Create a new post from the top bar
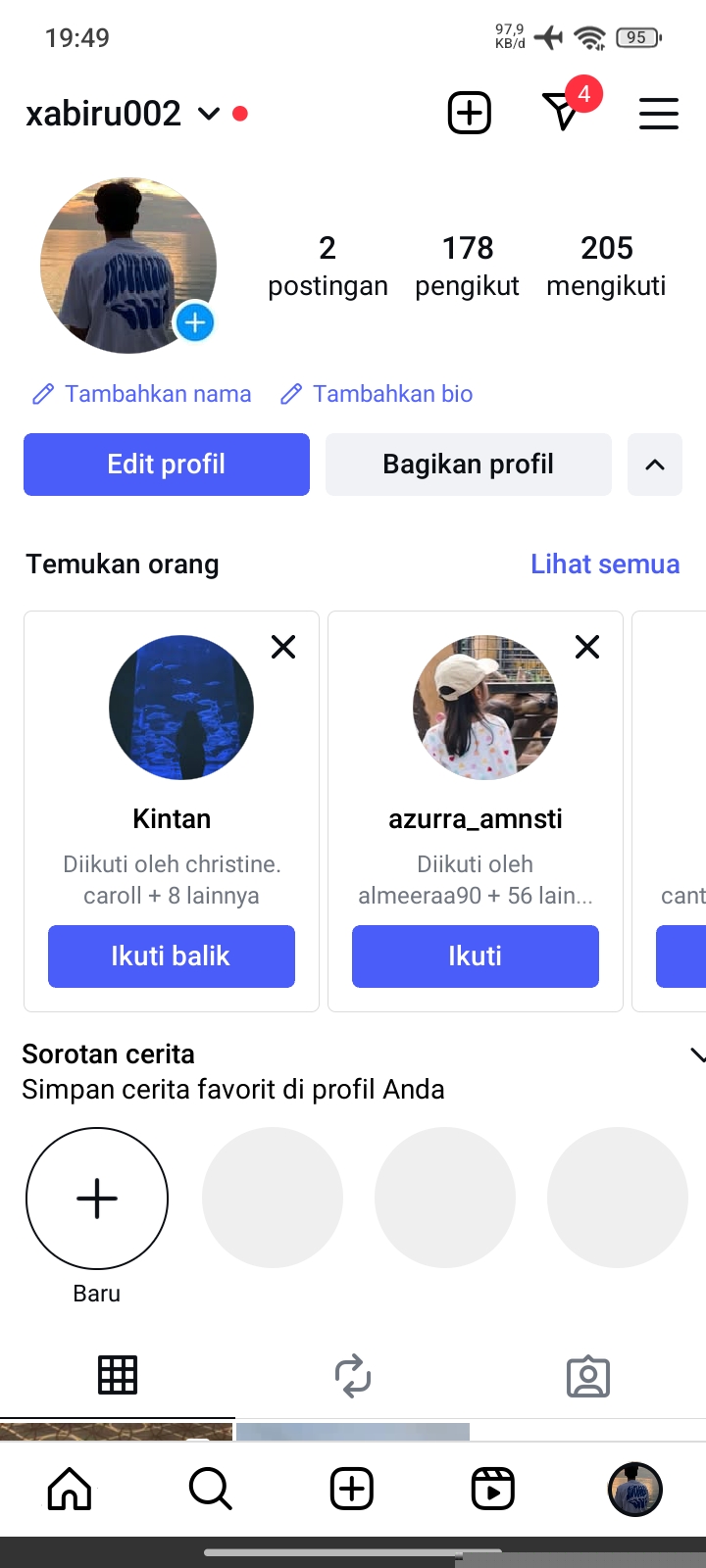706x1568 pixels. tap(470, 113)
